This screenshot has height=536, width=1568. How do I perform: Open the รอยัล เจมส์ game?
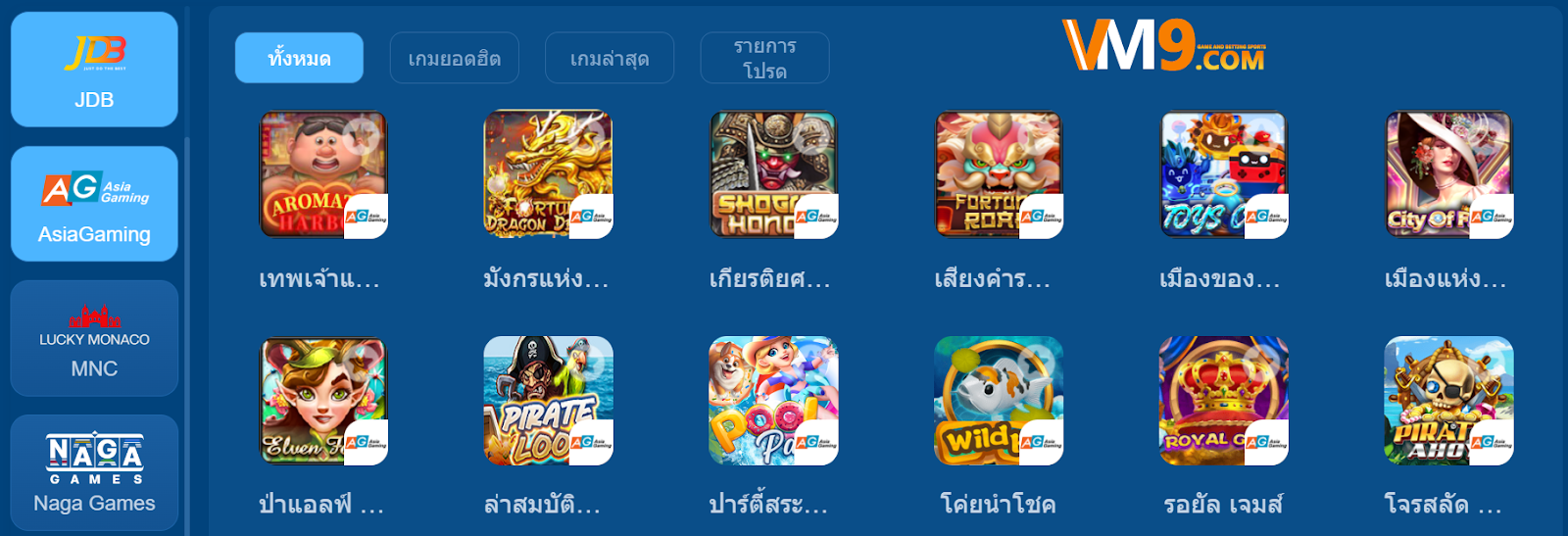pos(1224,401)
